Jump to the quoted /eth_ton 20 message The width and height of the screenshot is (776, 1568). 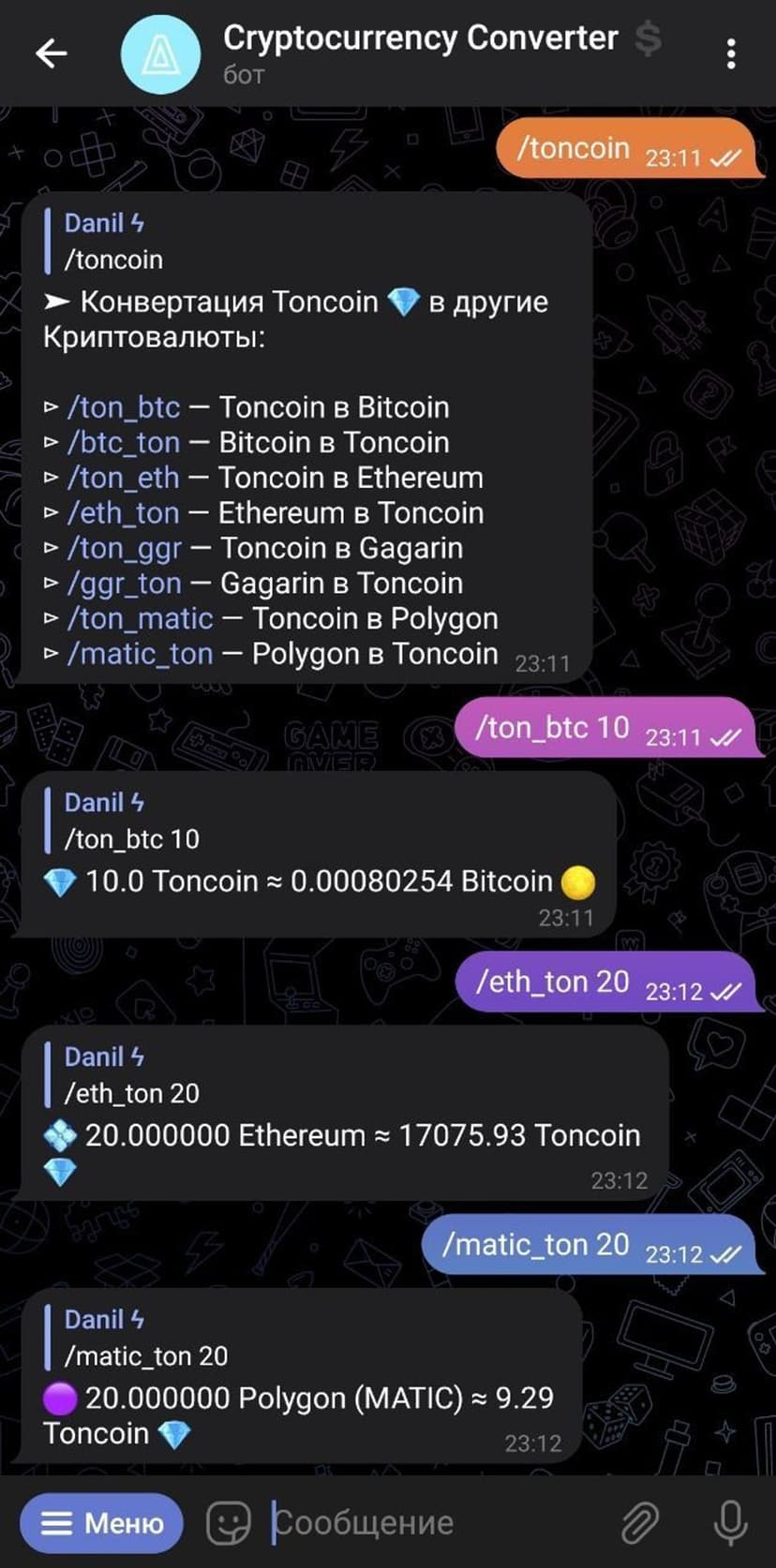(x=131, y=1075)
